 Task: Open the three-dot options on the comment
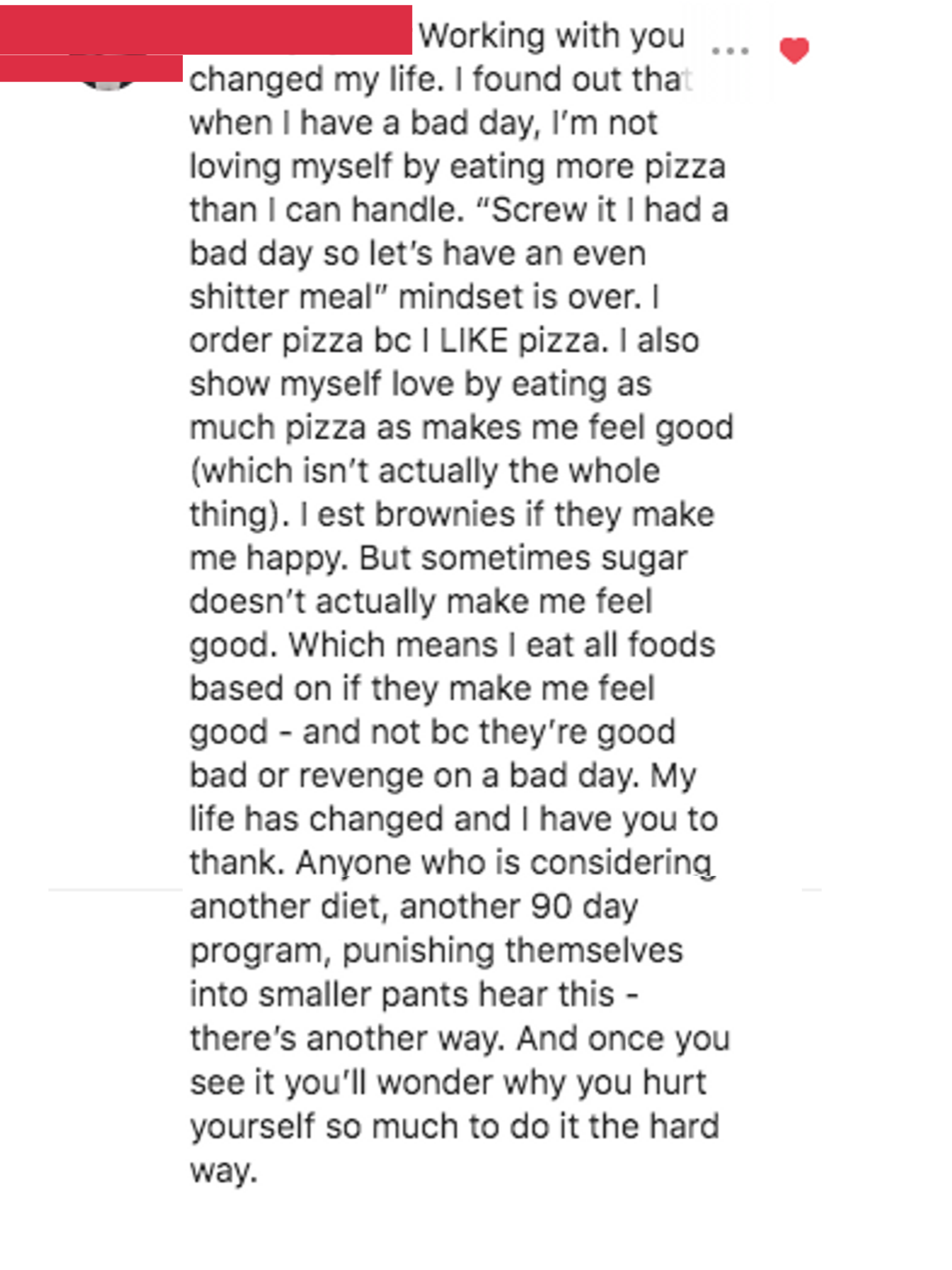[x=729, y=51]
